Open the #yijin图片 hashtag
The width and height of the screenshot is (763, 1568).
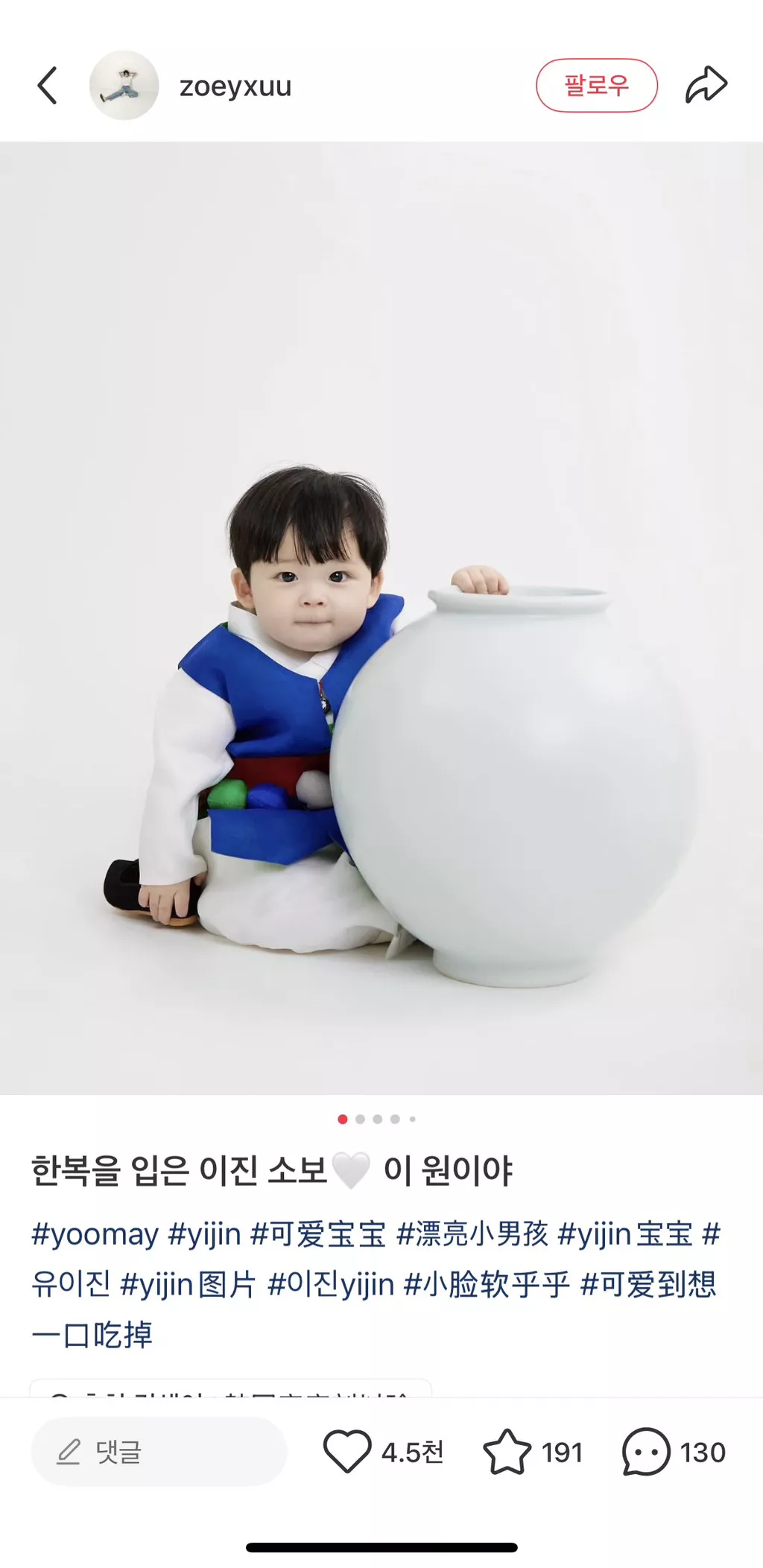tap(188, 1285)
